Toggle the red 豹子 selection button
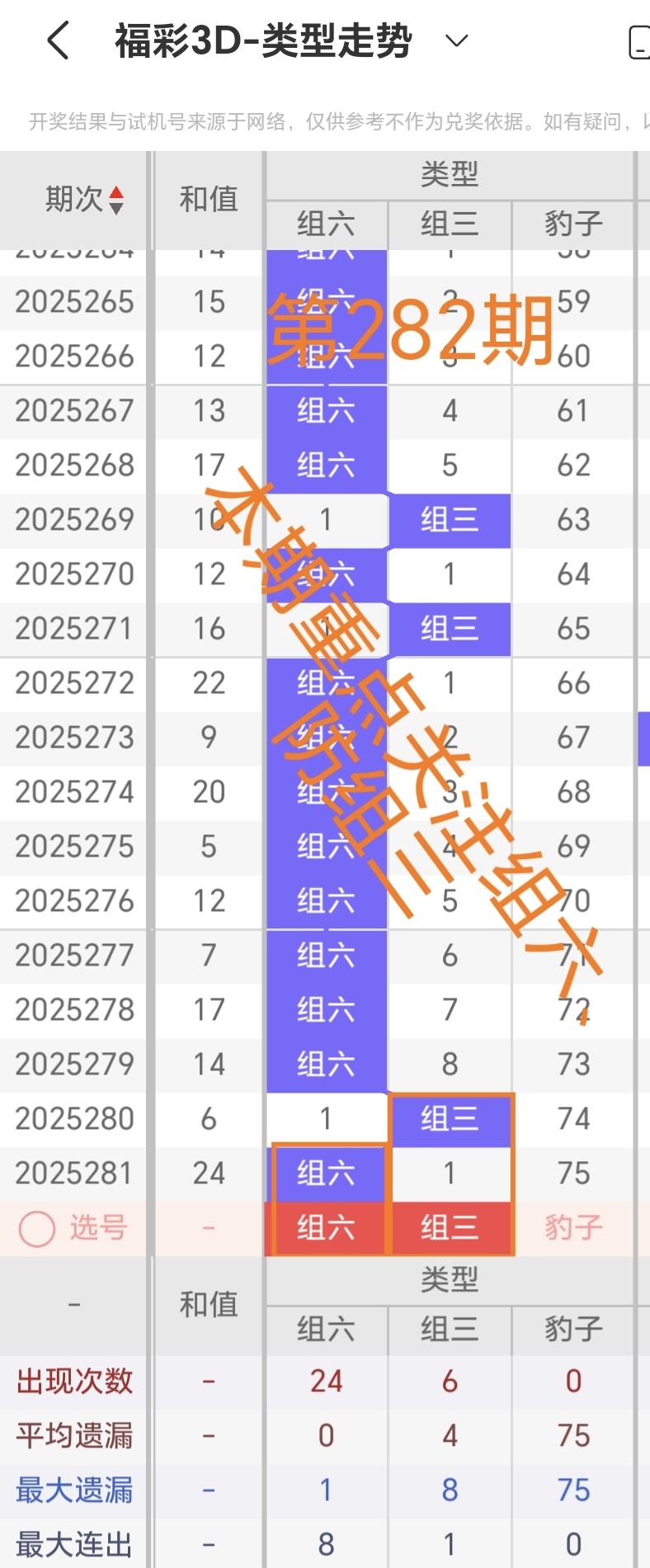The width and height of the screenshot is (650, 1568). [572, 1227]
